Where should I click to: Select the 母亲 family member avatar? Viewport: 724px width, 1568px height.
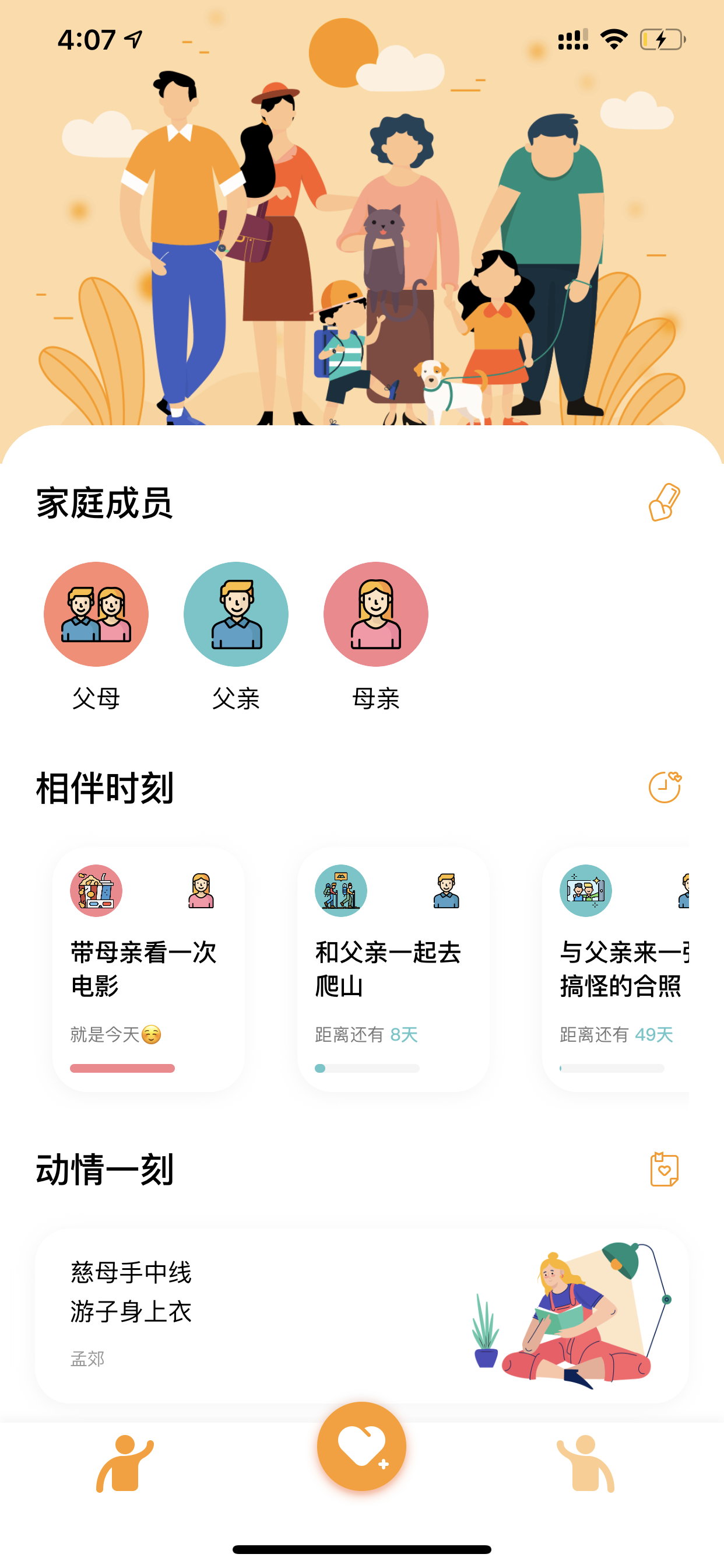point(376,614)
